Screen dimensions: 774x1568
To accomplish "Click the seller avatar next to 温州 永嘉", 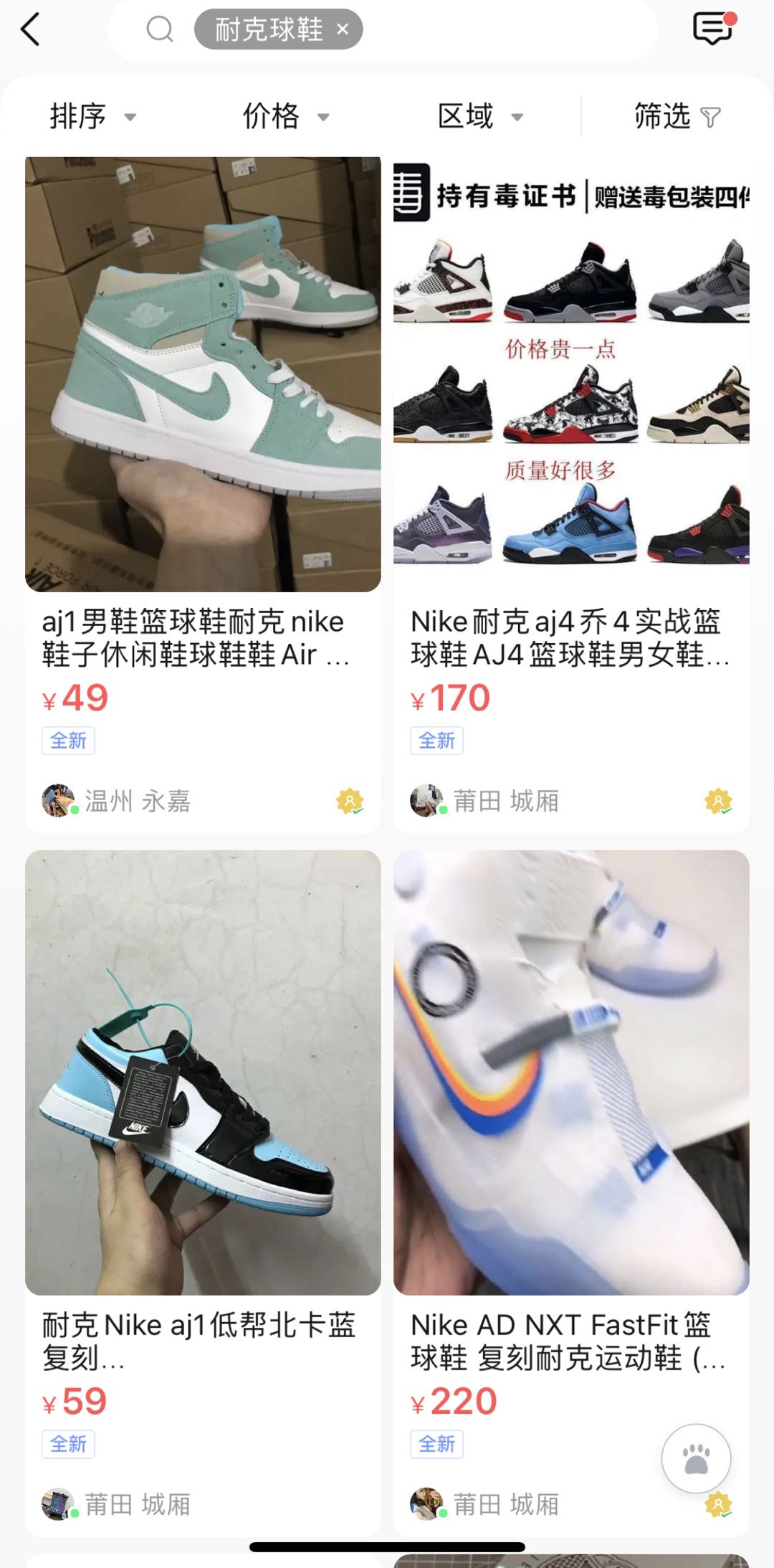I will coord(59,801).
